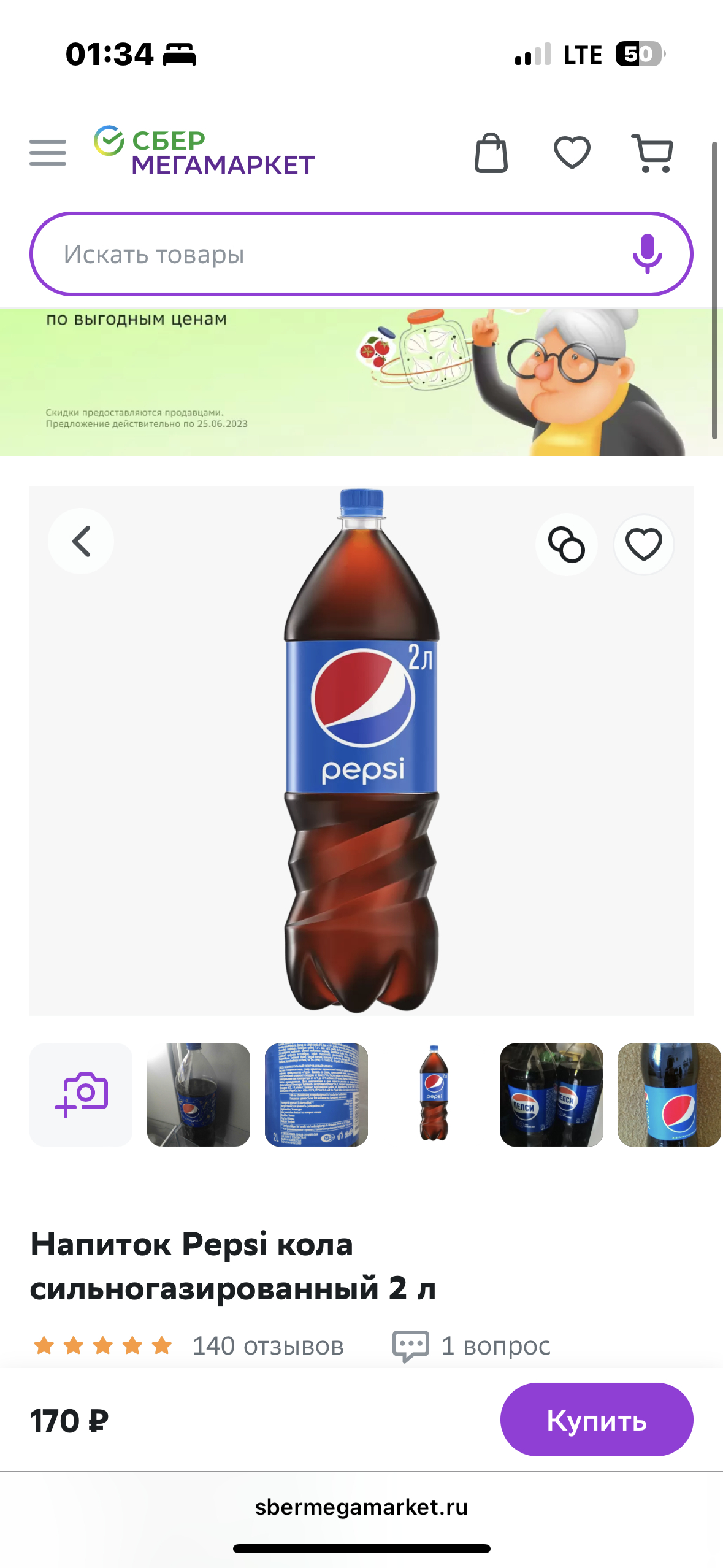
Task: Read the 140 отзывов reviews
Action: point(267,1346)
